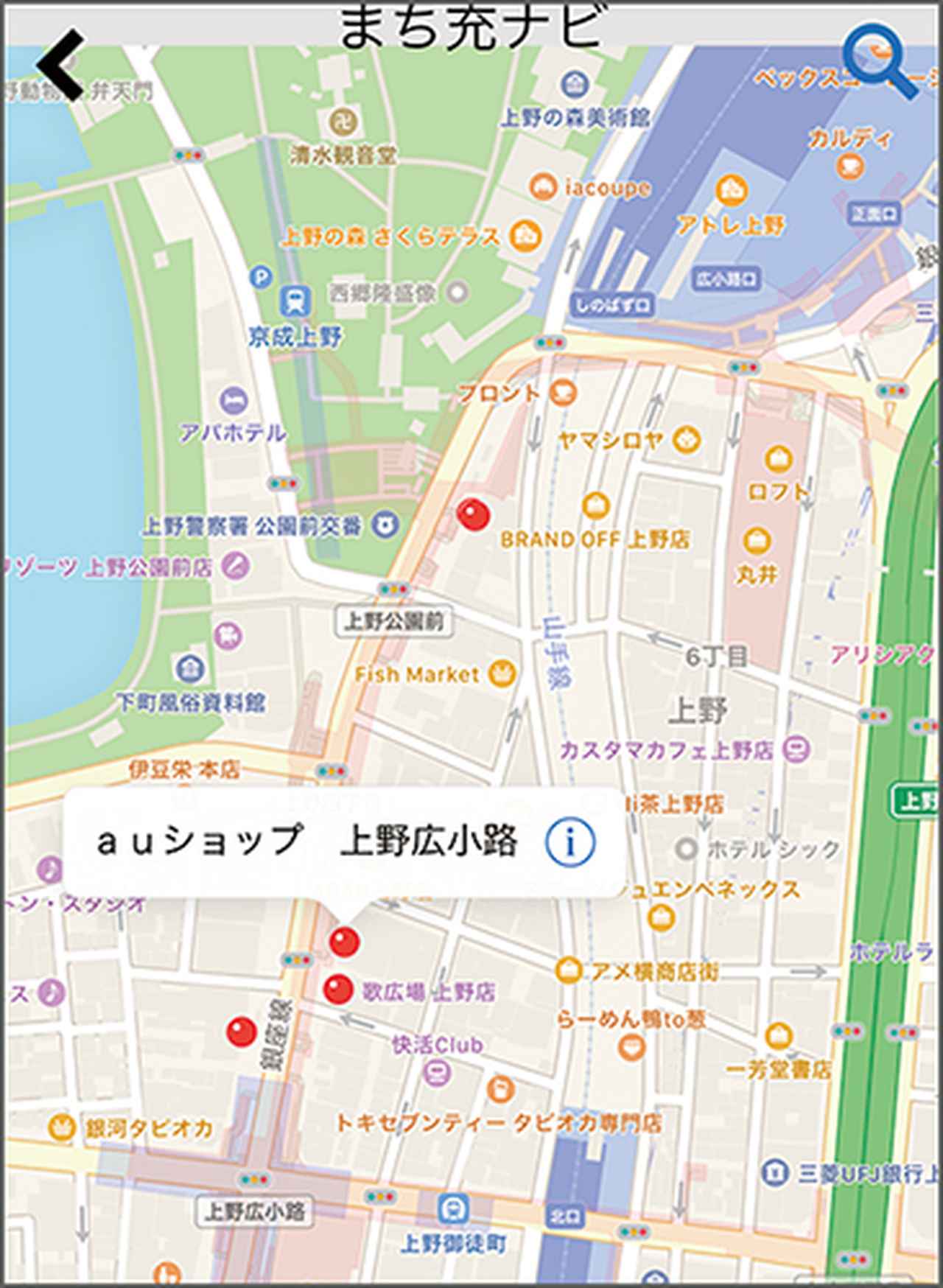Select the red pin near BRAND OFF 上野店
The image size is (943, 1288).
(x=473, y=514)
